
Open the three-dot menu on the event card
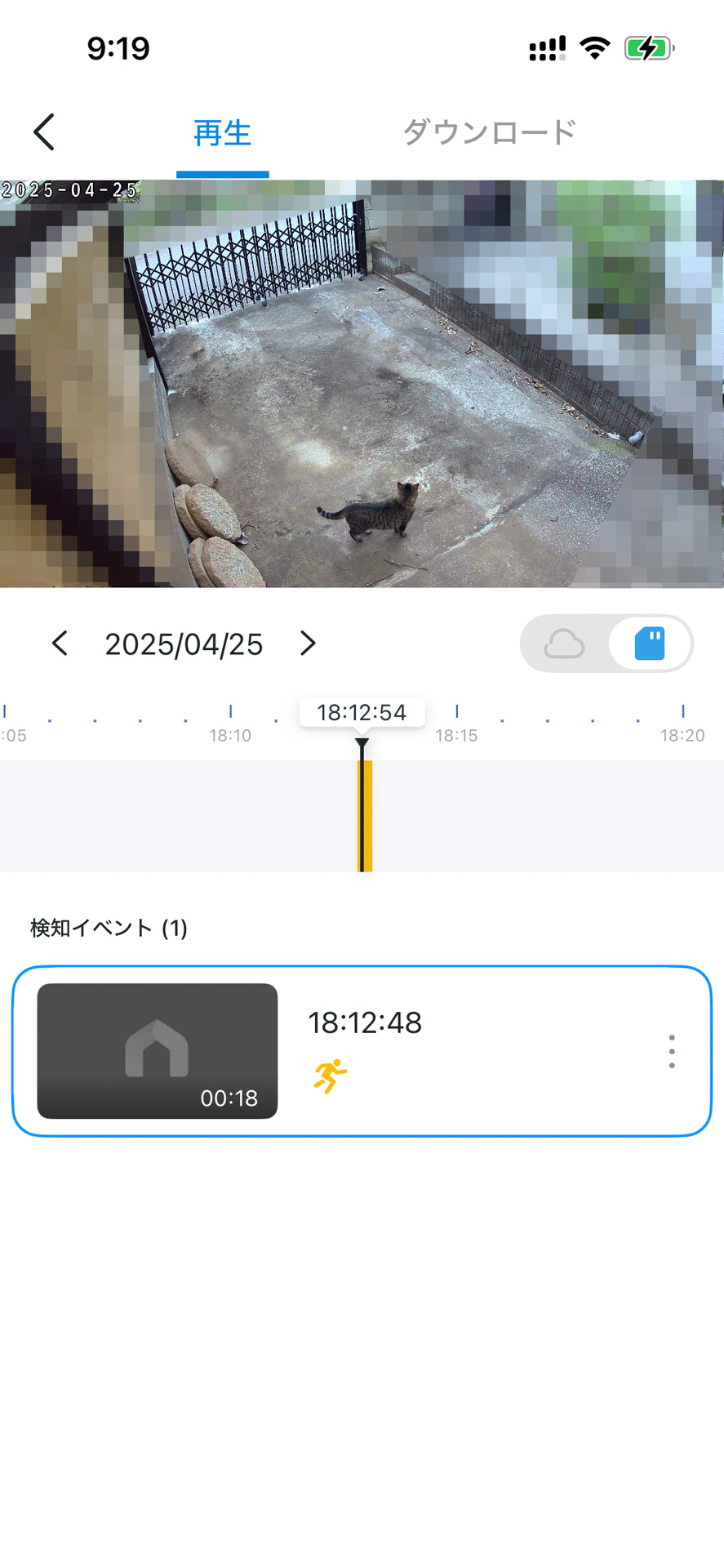click(670, 1051)
